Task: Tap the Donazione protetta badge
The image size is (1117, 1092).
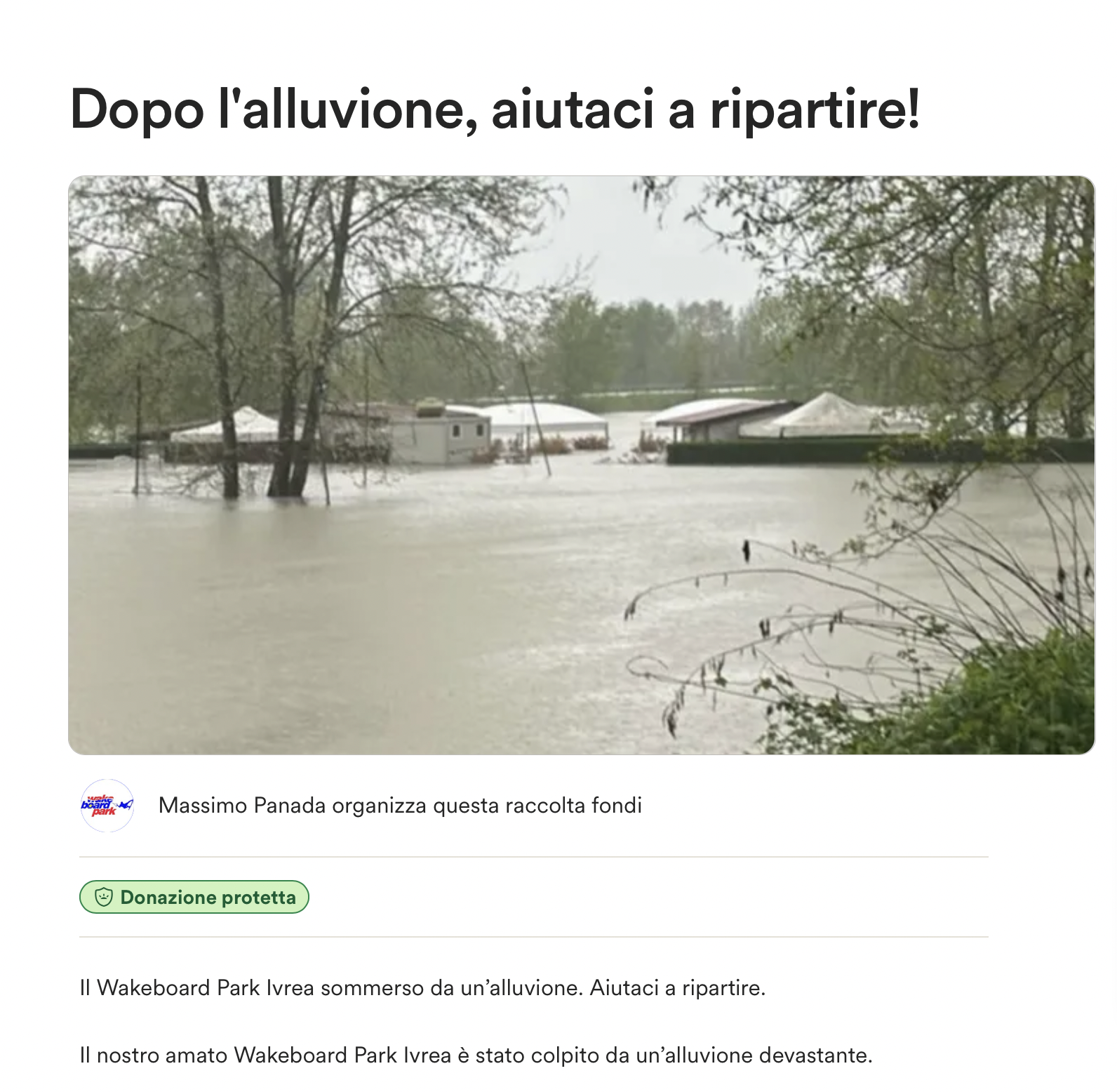Action: click(194, 897)
